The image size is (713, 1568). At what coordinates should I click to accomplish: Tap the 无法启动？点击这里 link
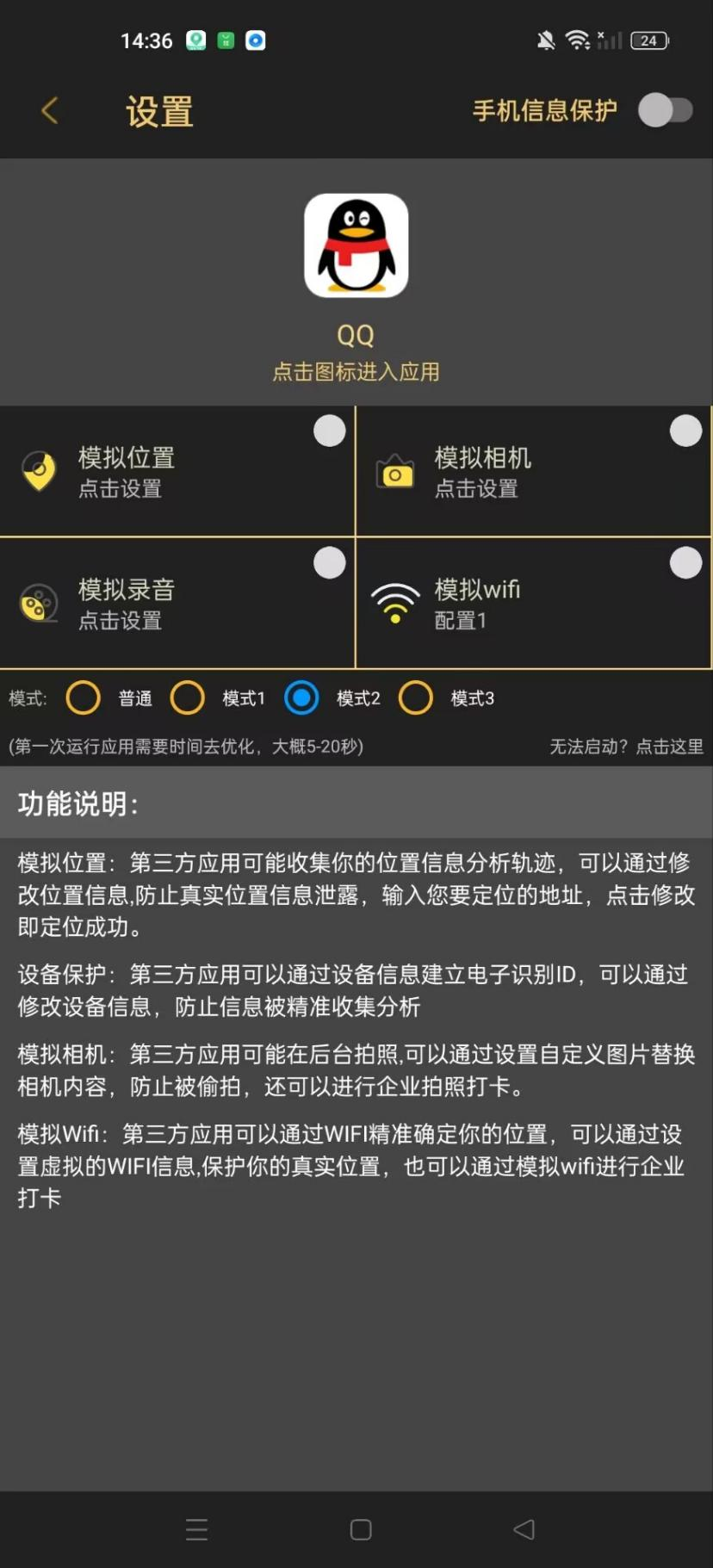click(626, 747)
